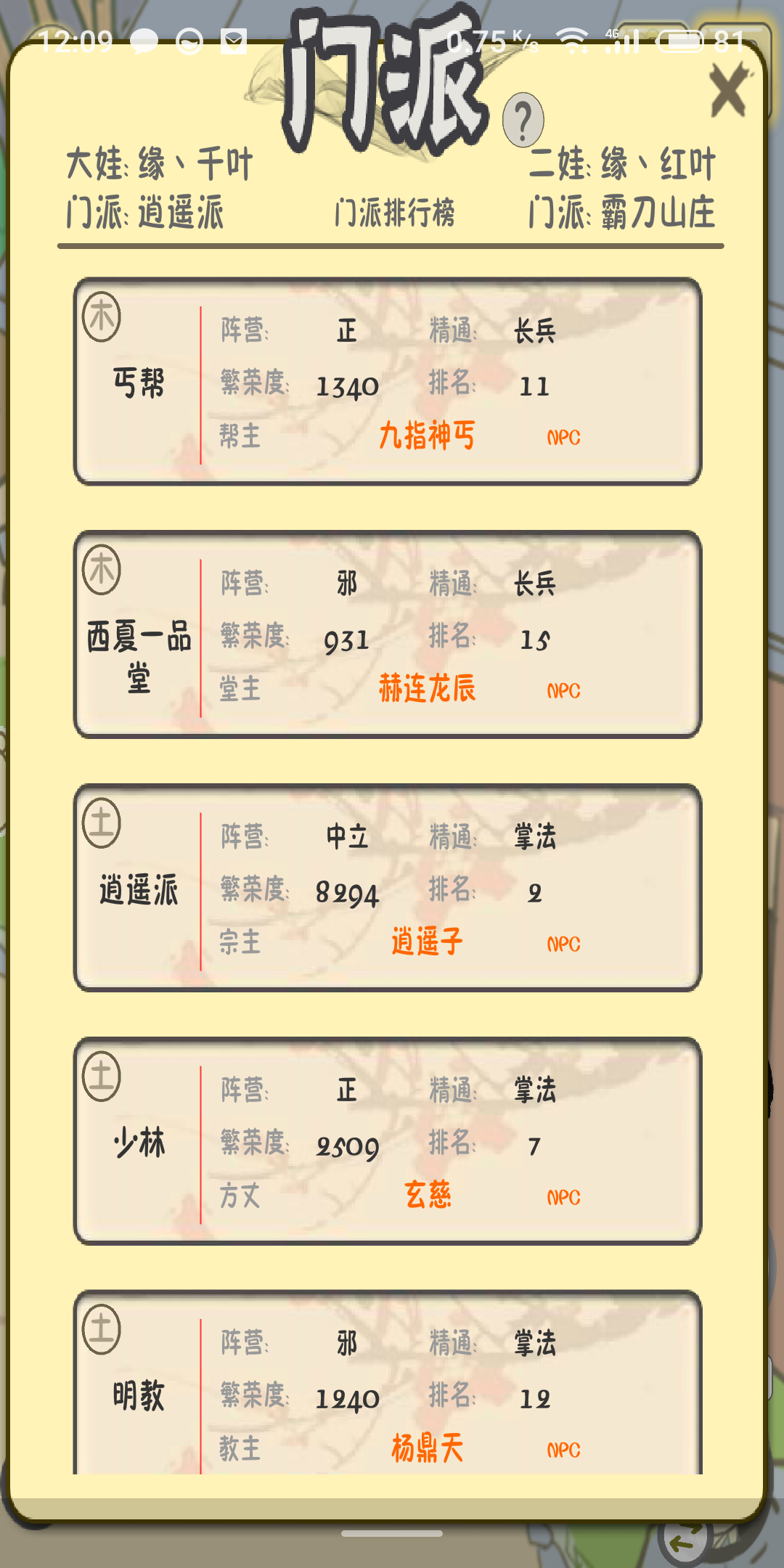
Task: Close the 门派 panel
Action: [730, 90]
